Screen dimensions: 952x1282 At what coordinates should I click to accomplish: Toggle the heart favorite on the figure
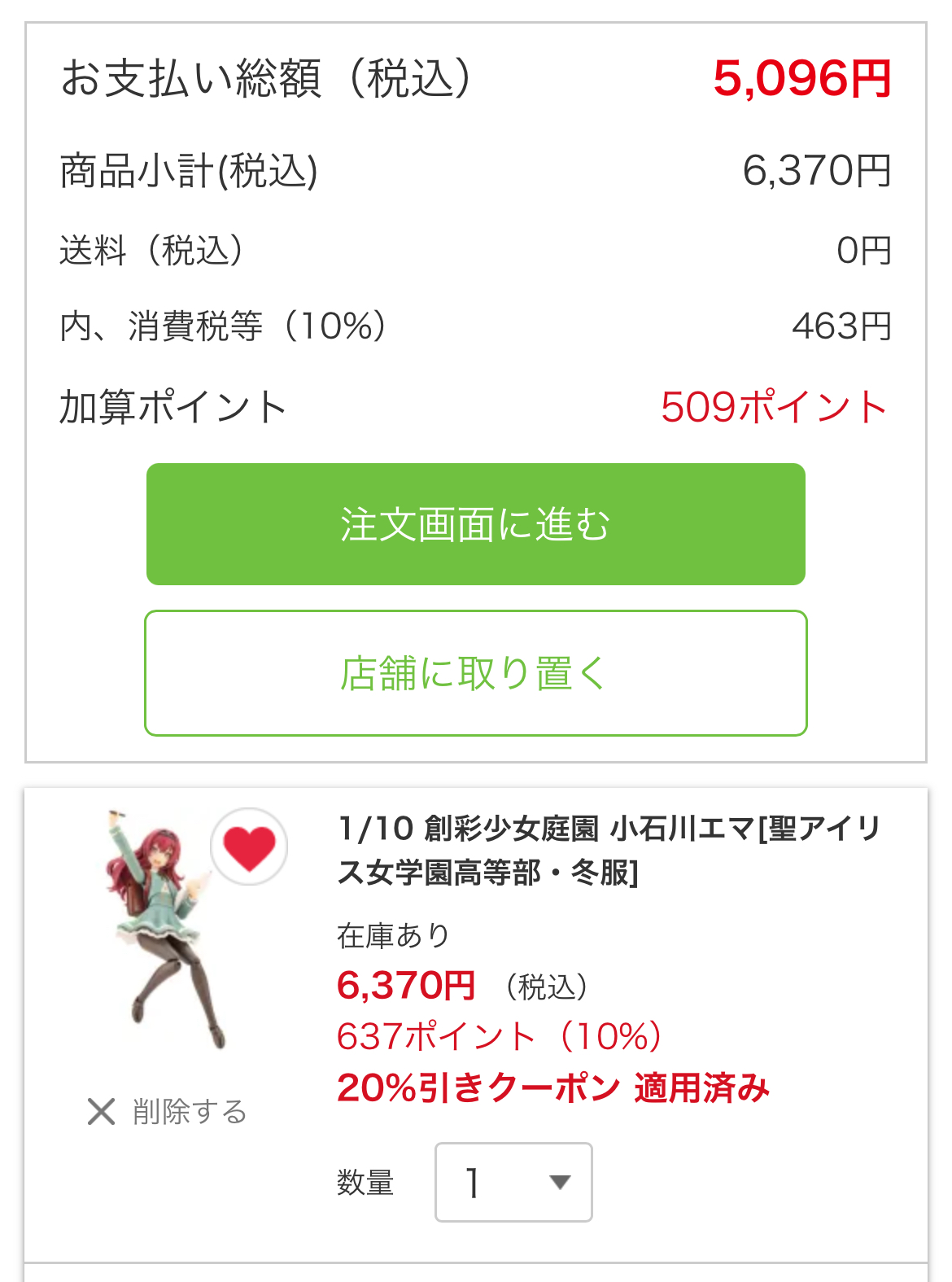249,847
